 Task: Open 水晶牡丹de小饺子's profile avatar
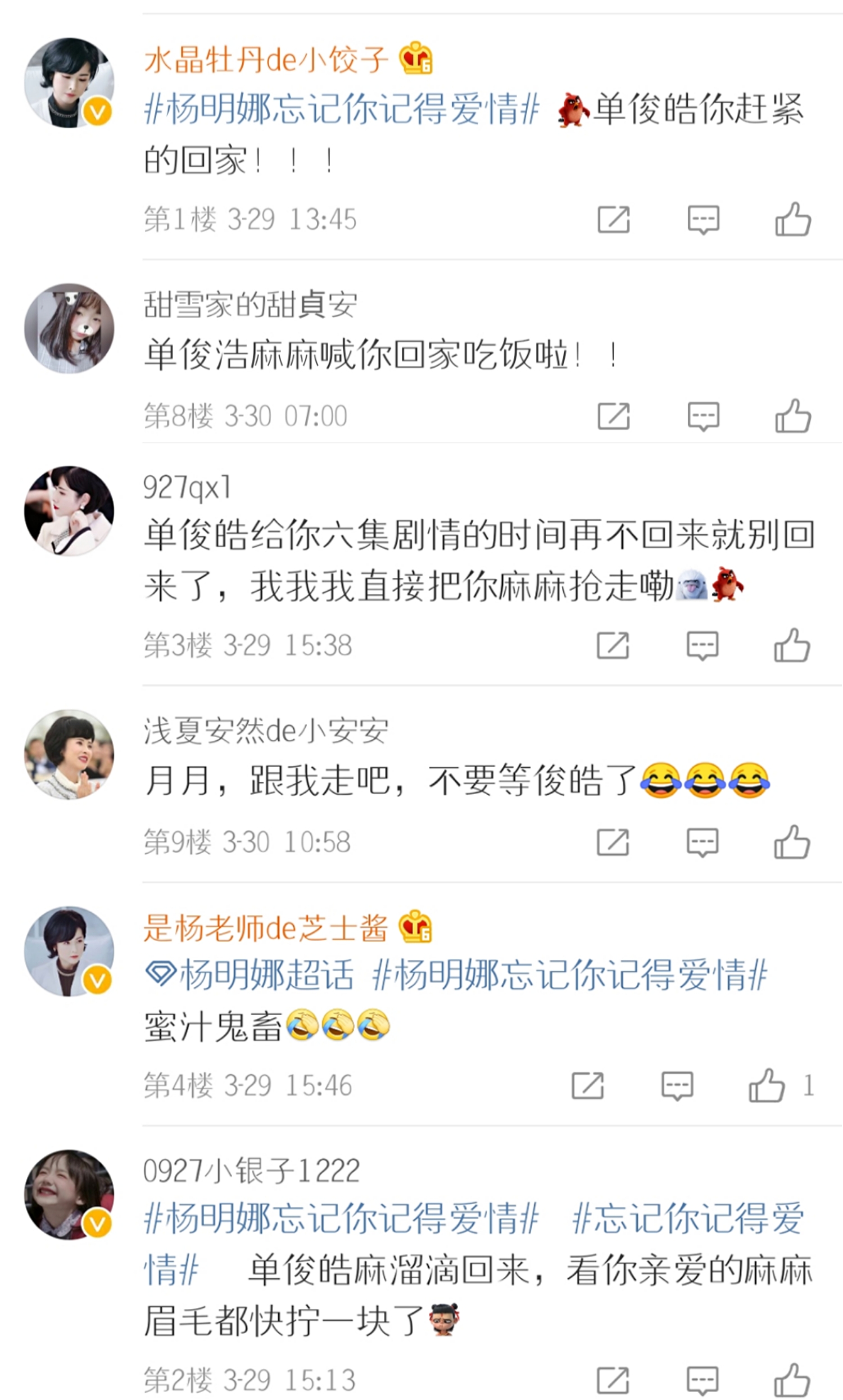(69, 83)
